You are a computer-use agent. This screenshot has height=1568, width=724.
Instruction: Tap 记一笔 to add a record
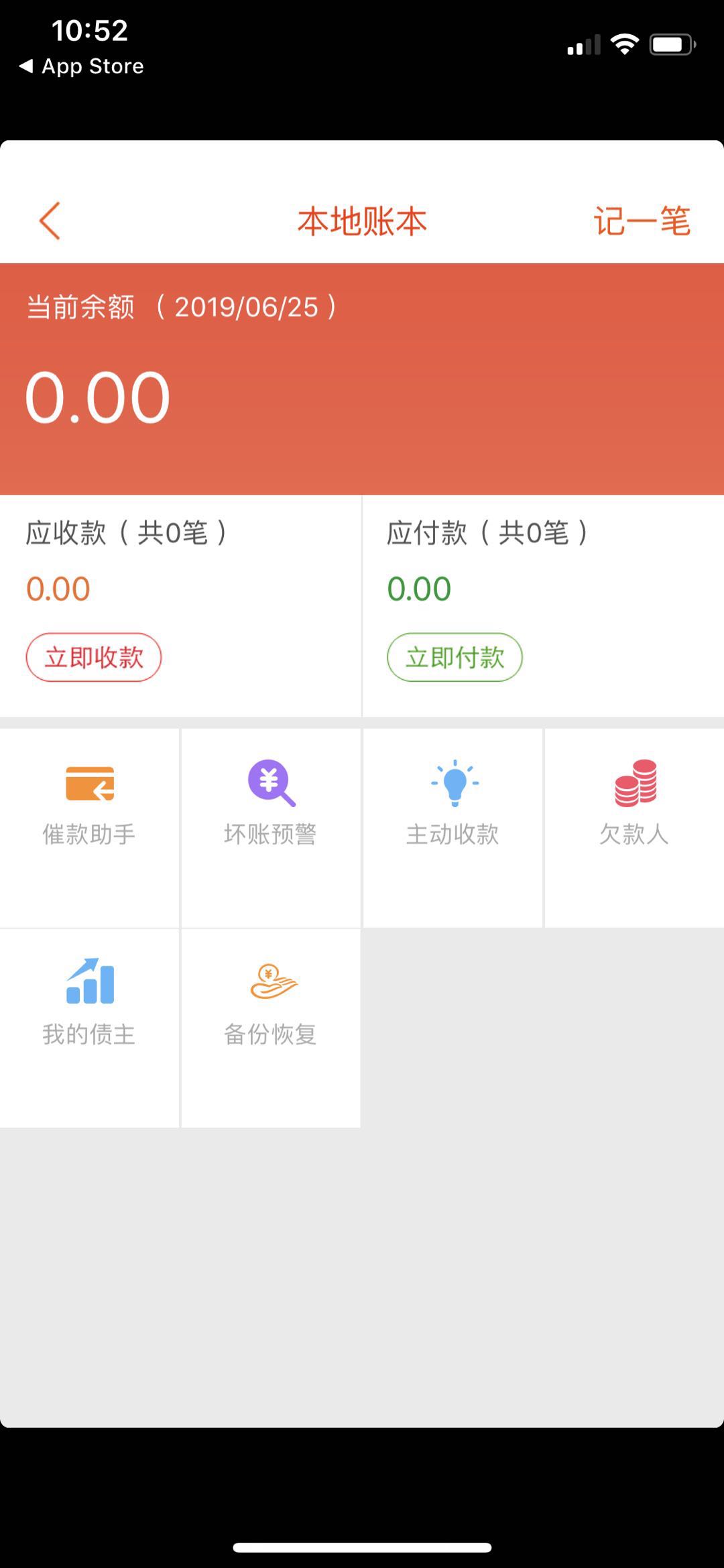[642, 221]
